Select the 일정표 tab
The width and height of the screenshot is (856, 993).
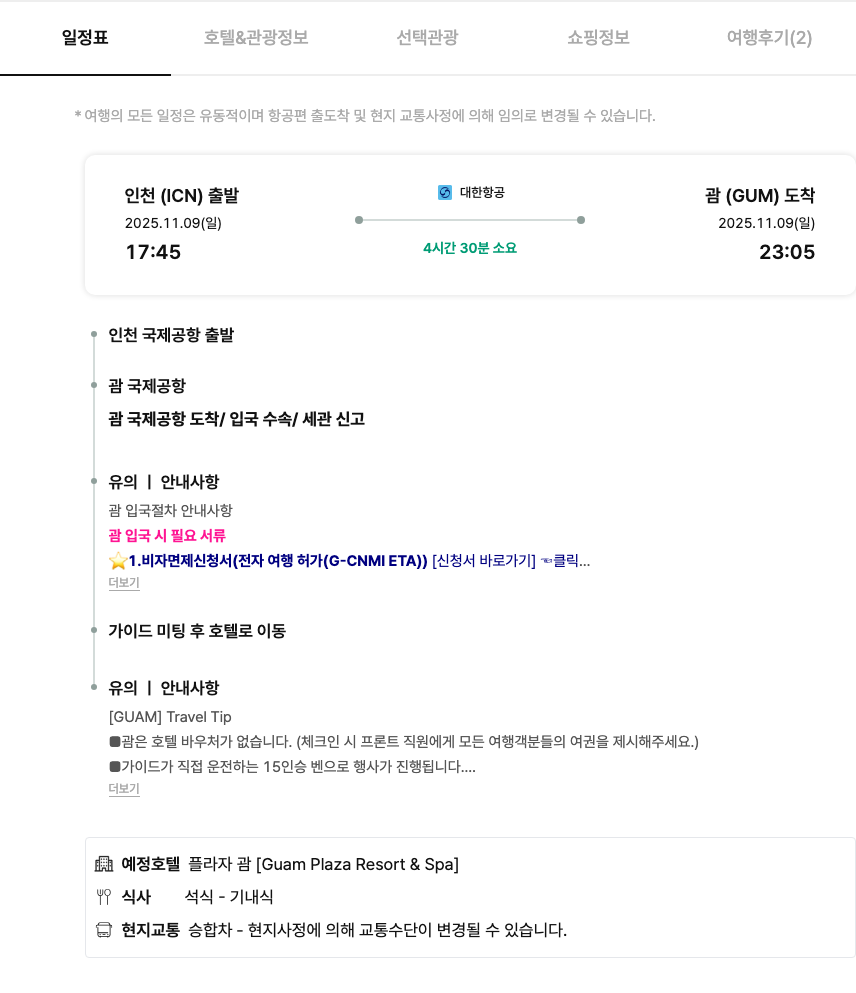point(85,38)
